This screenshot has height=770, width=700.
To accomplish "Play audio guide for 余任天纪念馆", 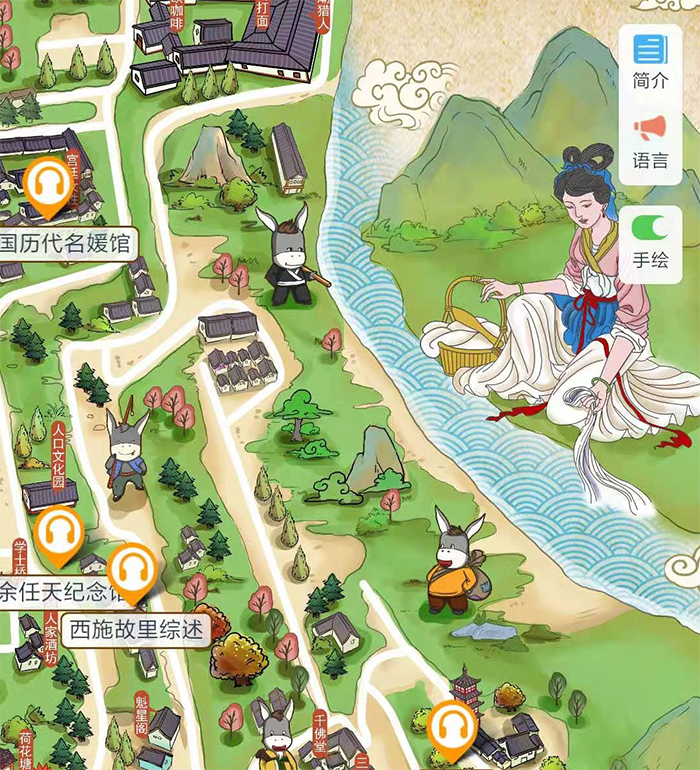I will point(58,534).
